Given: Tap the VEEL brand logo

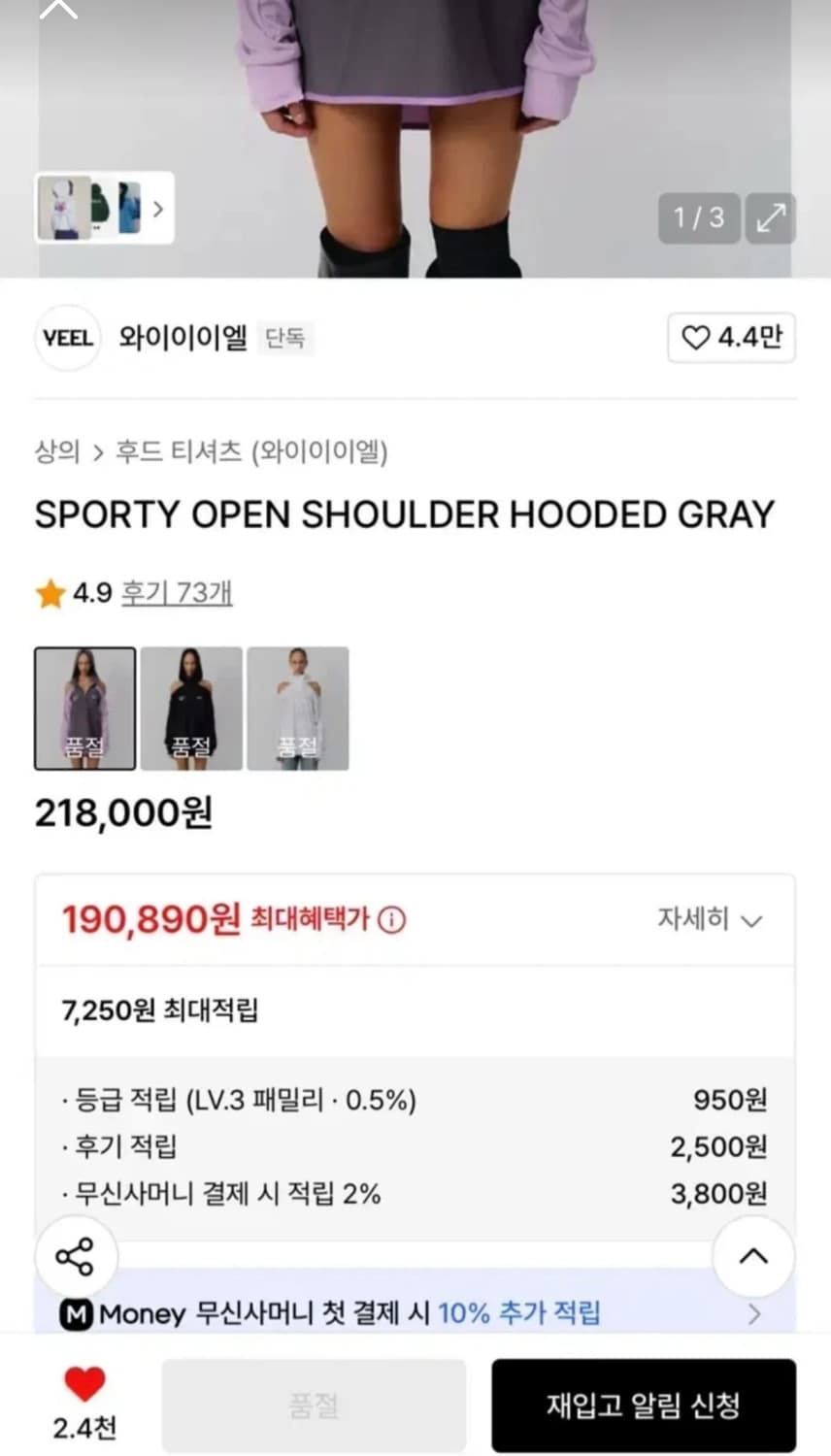Looking at the screenshot, I should click(67, 338).
